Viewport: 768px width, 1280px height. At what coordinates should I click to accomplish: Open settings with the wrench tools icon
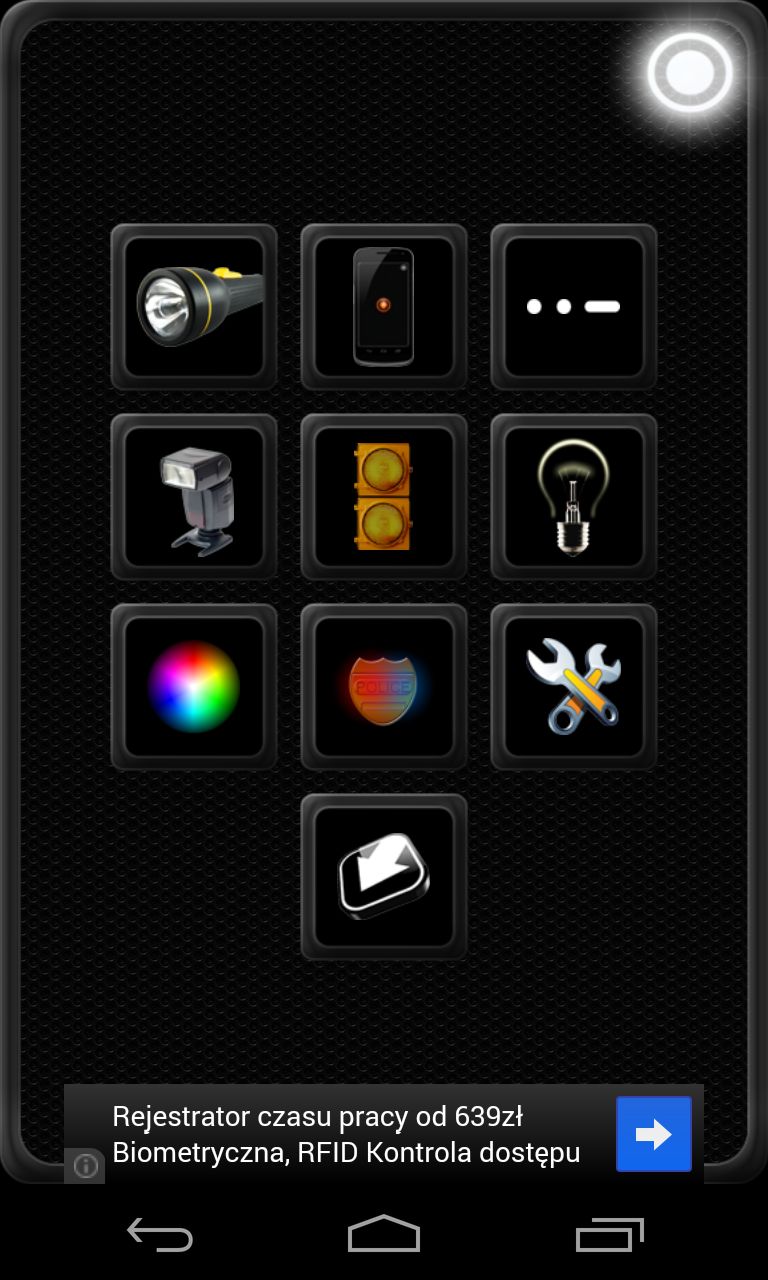pyautogui.click(x=574, y=687)
